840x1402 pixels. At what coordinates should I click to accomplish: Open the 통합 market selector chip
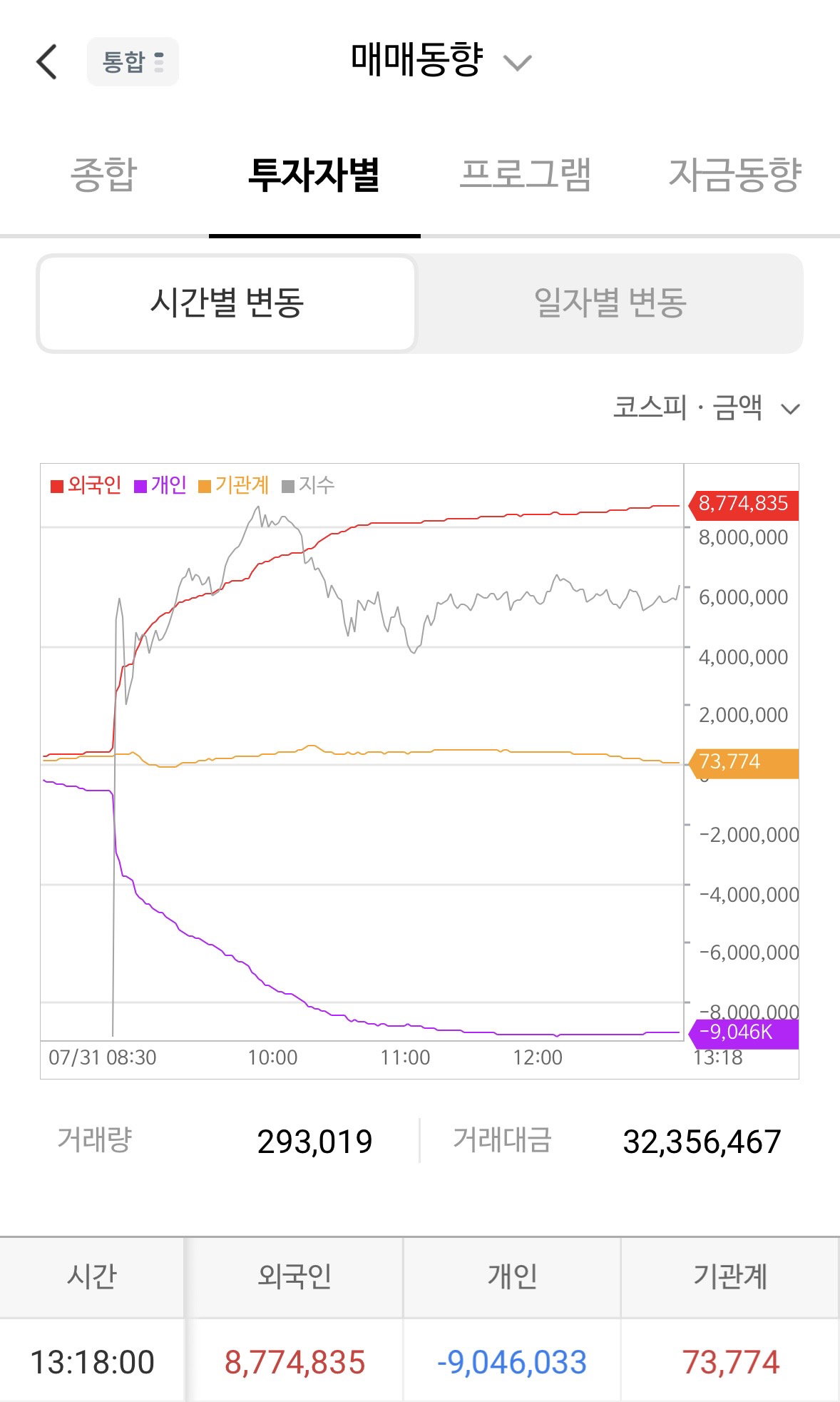[133, 62]
